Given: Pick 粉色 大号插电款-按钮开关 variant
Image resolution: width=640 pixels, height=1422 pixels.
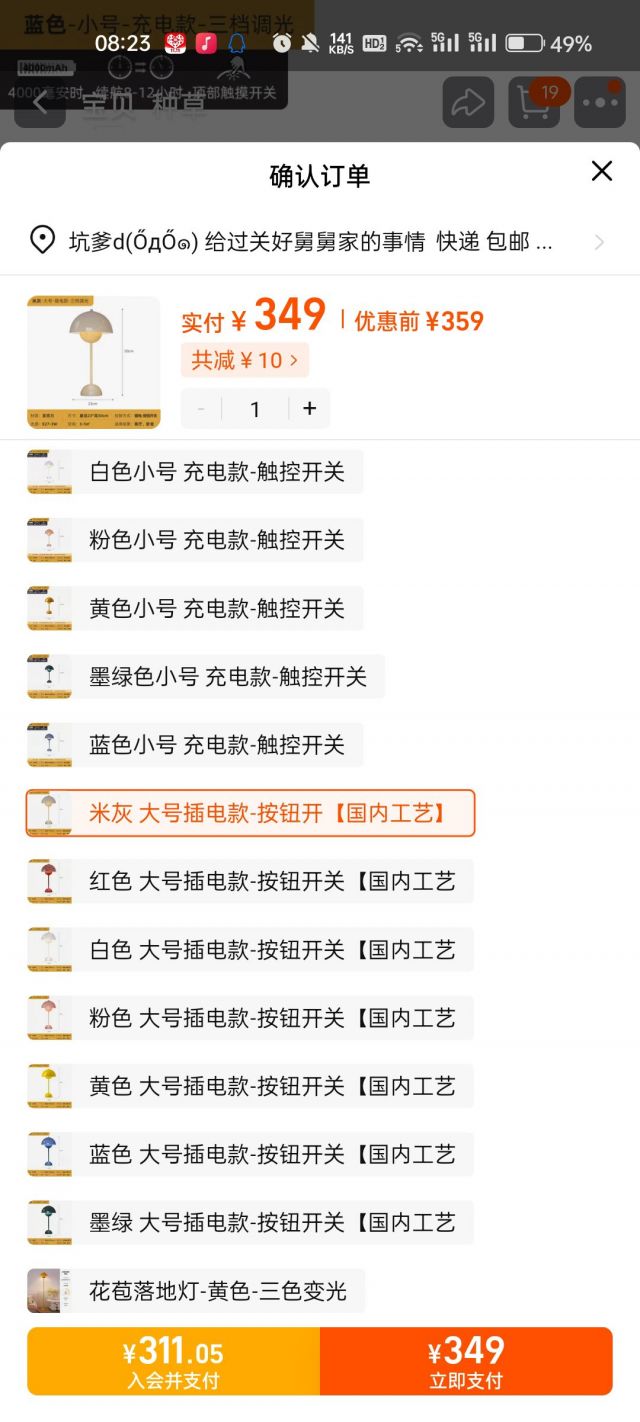Looking at the screenshot, I should coord(251,1018).
